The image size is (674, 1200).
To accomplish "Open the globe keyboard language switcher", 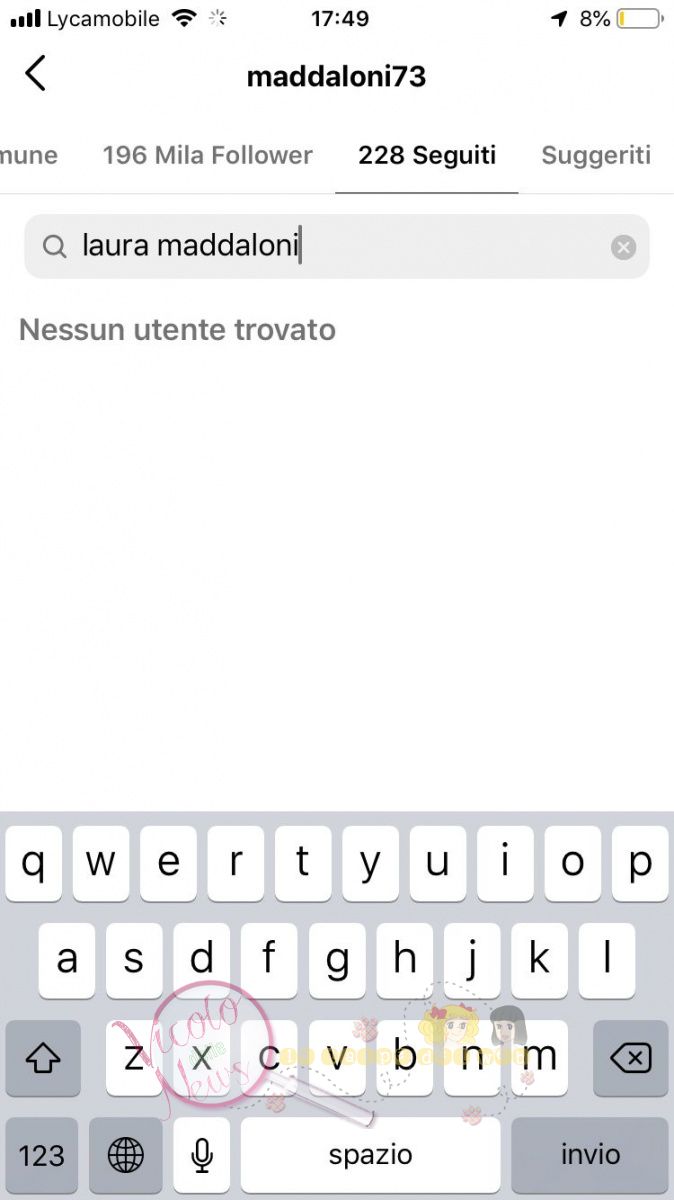I will (x=125, y=1155).
